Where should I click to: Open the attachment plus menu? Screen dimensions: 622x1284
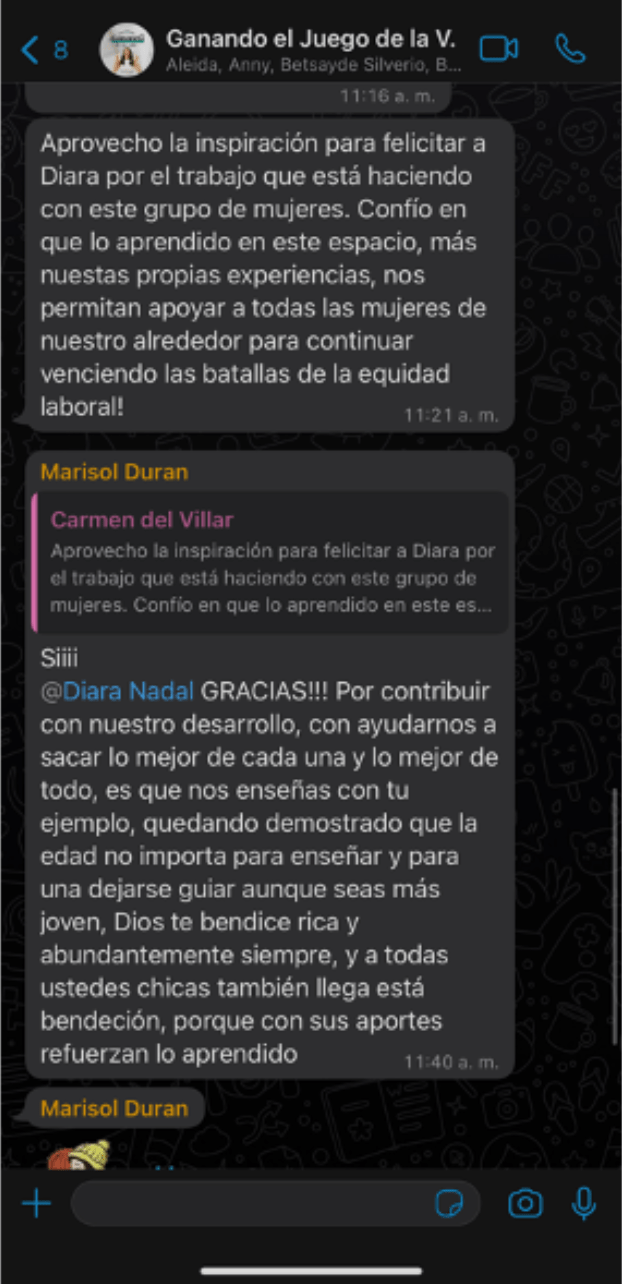pyautogui.click(x=36, y=1203)
